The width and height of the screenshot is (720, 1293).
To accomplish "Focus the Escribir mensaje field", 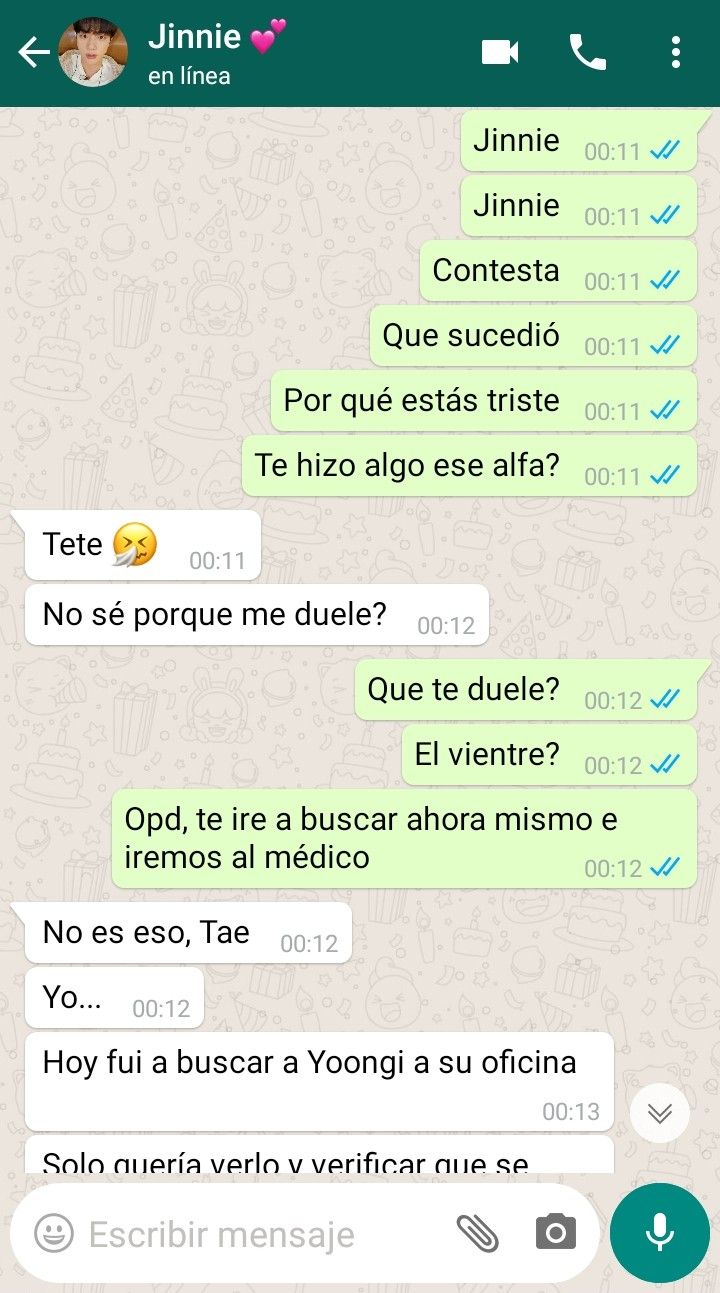I will [262, 1235].
